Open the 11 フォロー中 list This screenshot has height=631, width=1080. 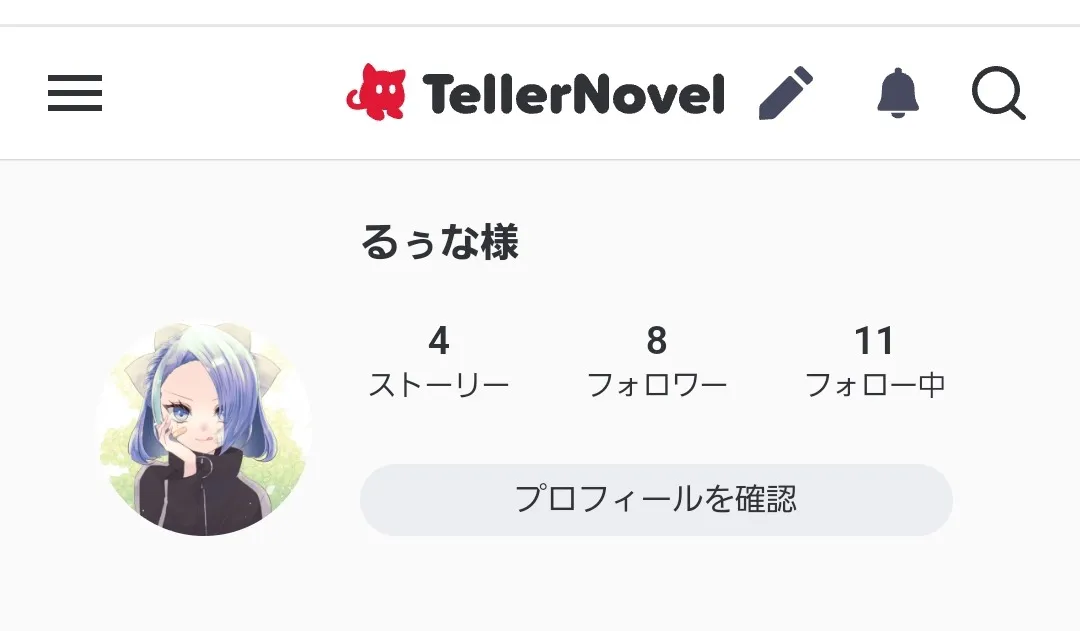coord(874,361)
